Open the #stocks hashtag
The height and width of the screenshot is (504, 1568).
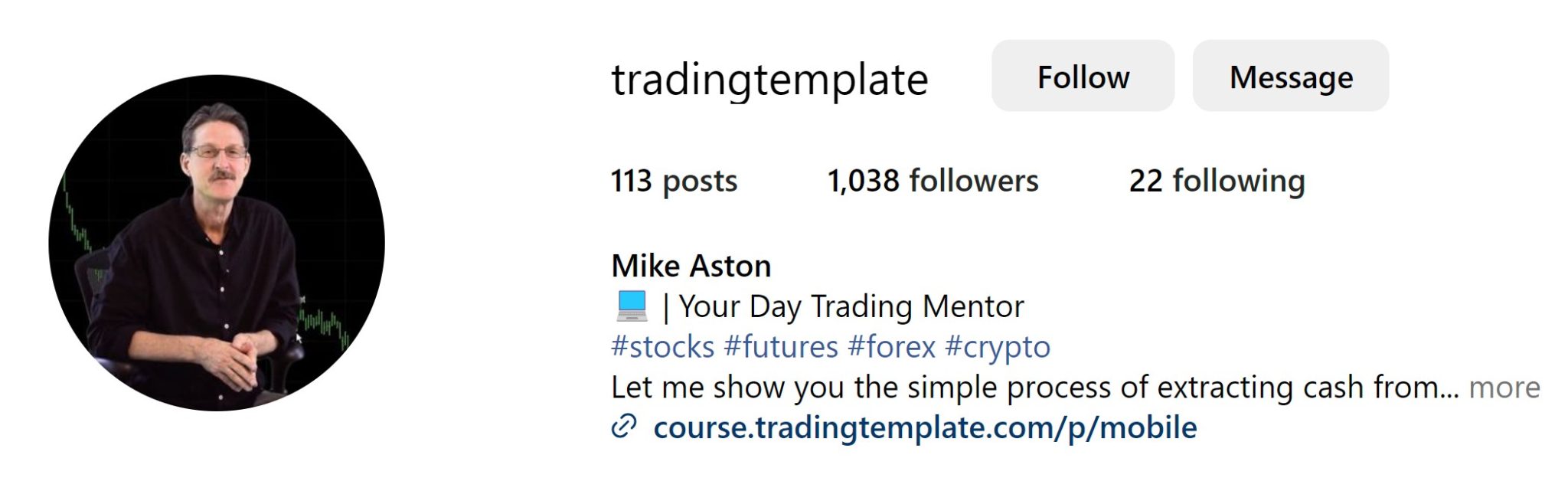(662, 347)
